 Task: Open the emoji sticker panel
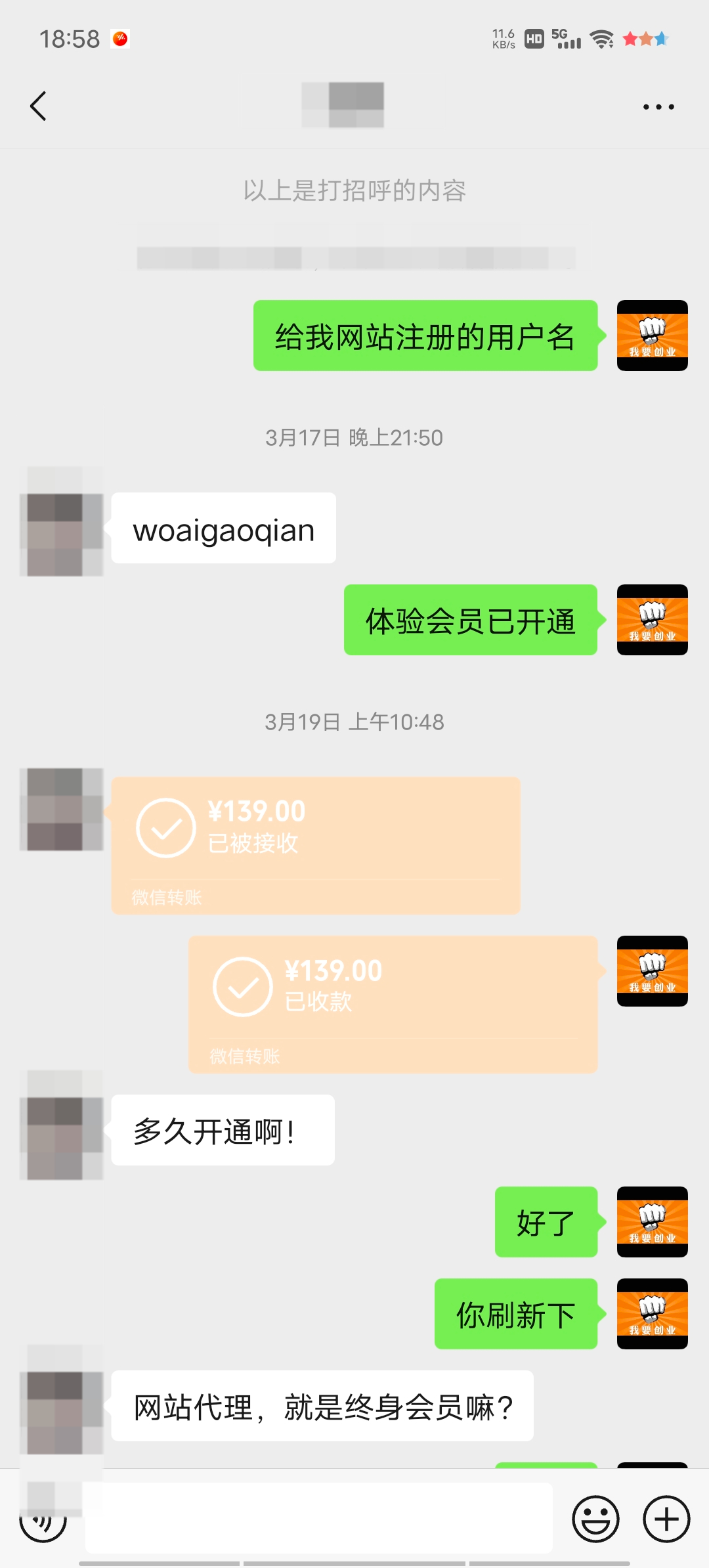pos(595,1519)
